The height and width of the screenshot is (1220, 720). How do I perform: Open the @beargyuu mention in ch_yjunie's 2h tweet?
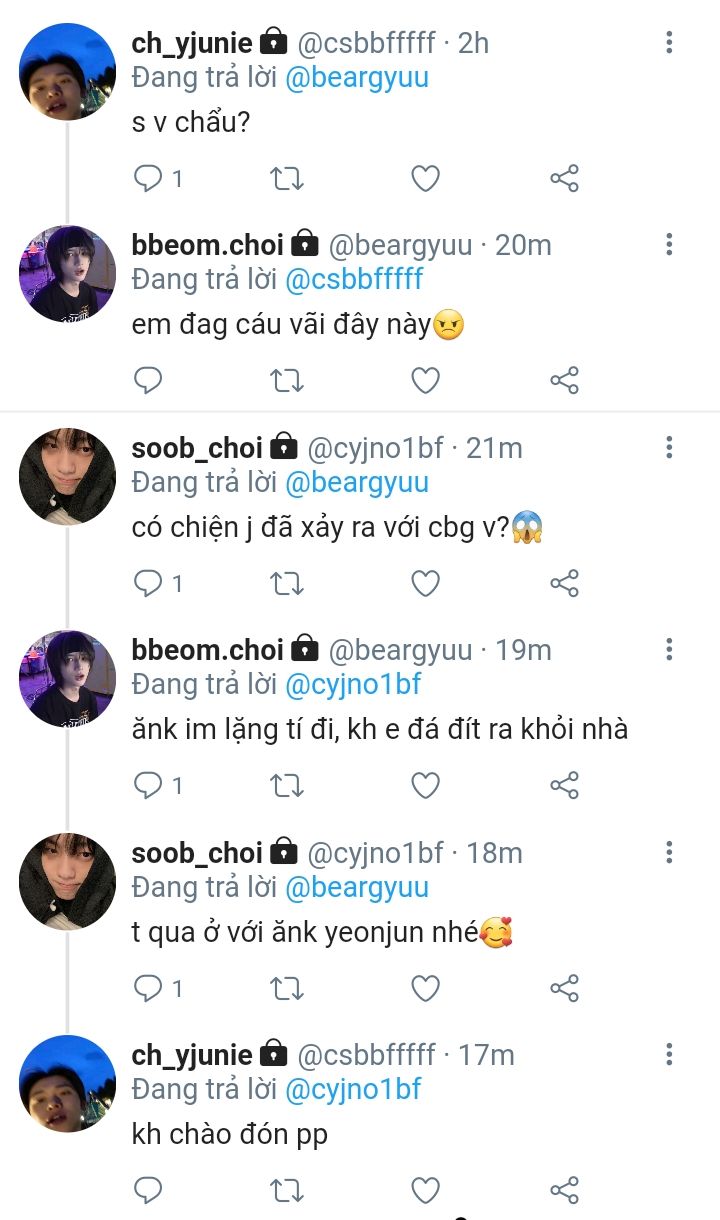tap(357, 78)
